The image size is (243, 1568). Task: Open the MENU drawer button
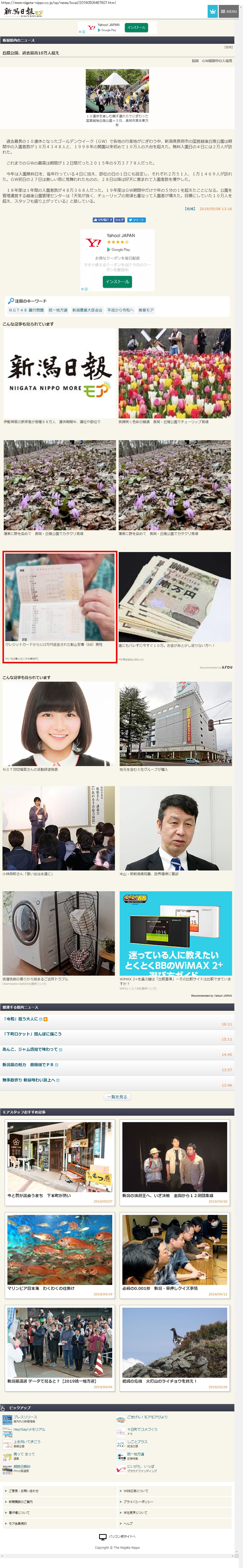tap(229, 11)
